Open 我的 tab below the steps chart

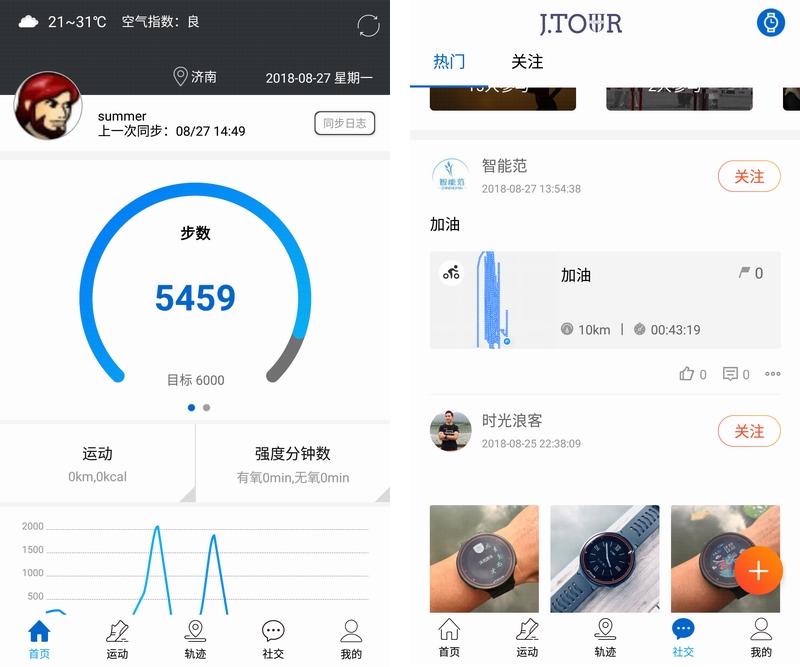[x=351, y=639]
